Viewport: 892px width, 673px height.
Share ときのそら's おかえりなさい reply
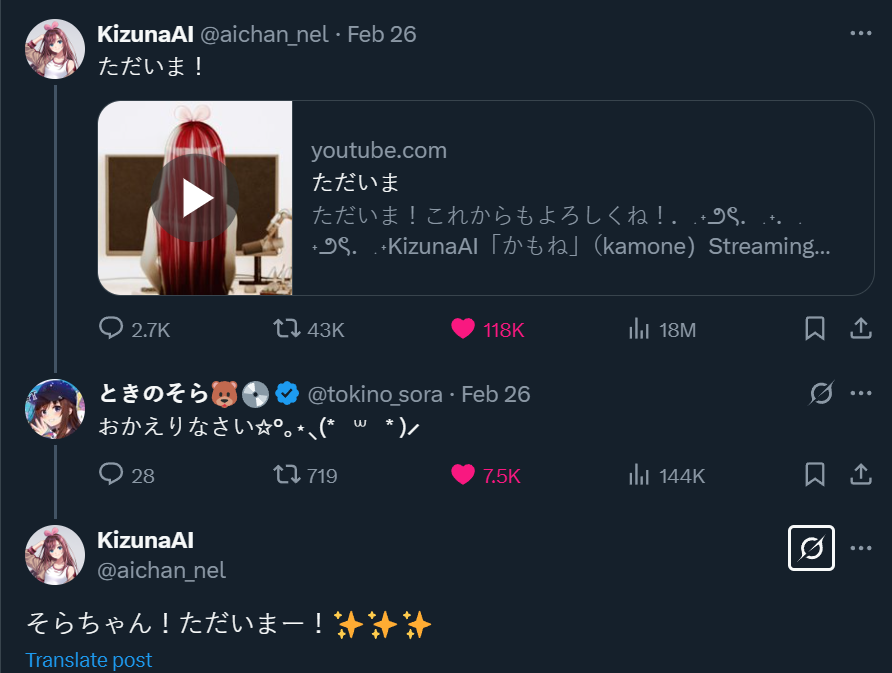click(x=860, y=475)
